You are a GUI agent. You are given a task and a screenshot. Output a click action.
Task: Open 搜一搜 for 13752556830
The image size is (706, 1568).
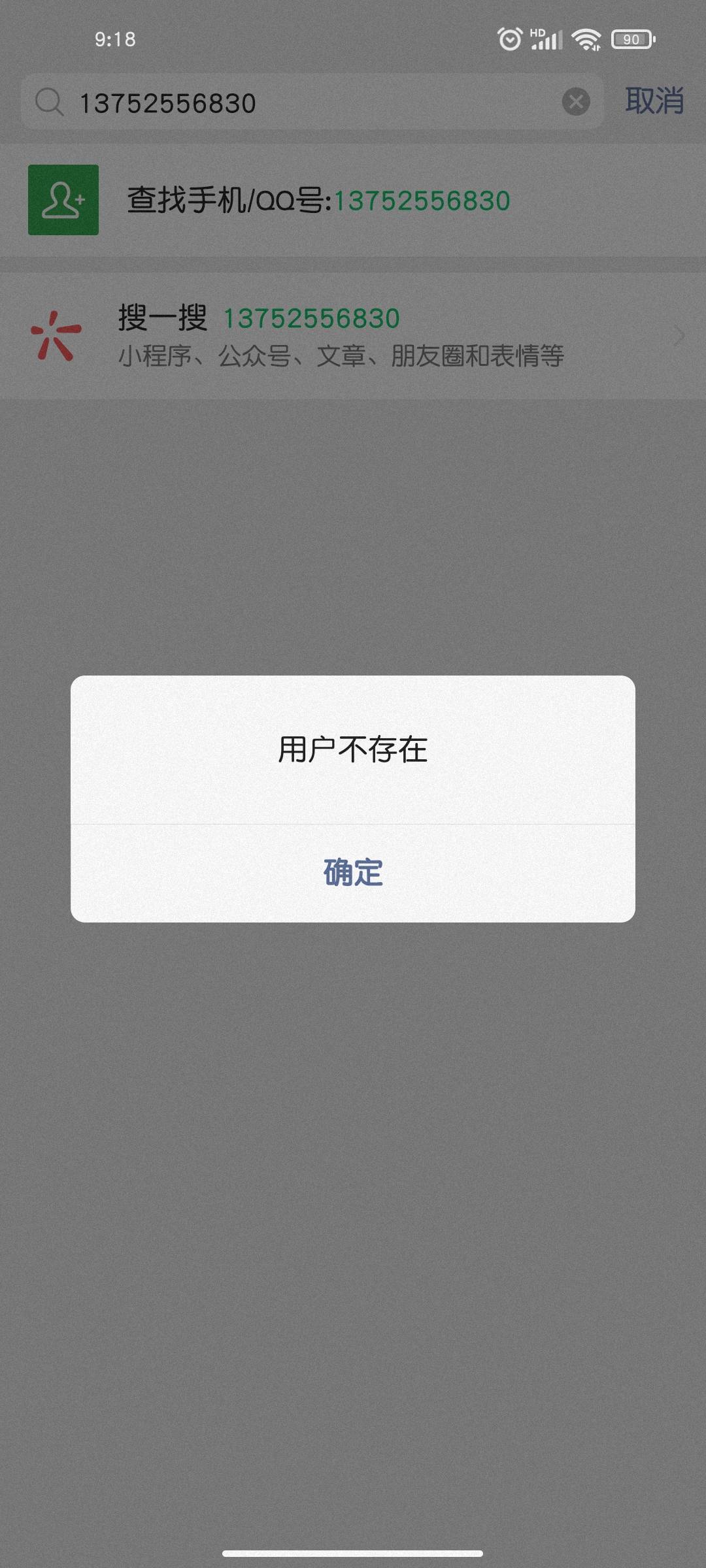(353, 336)
